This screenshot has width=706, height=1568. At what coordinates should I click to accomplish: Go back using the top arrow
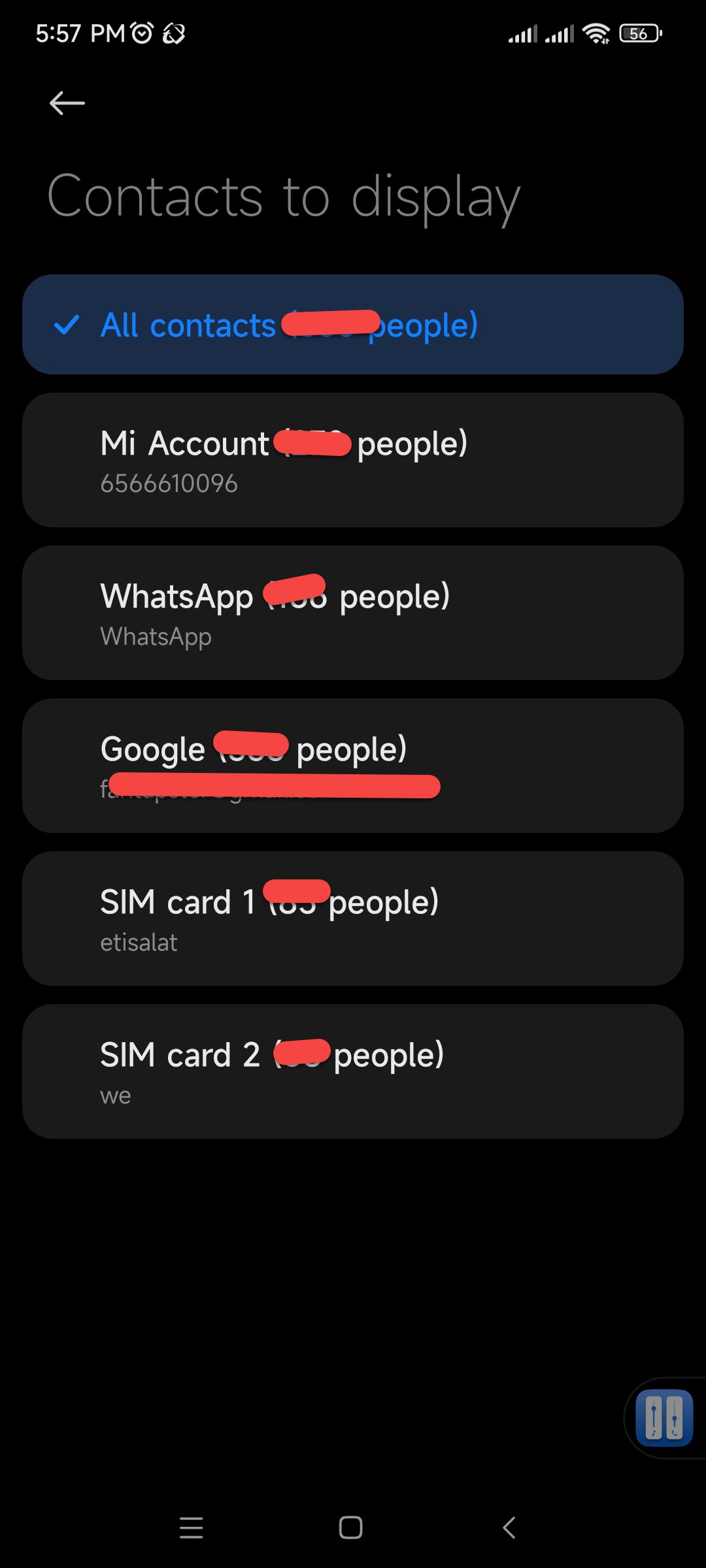pyautogui.click(x=67, y=103)
